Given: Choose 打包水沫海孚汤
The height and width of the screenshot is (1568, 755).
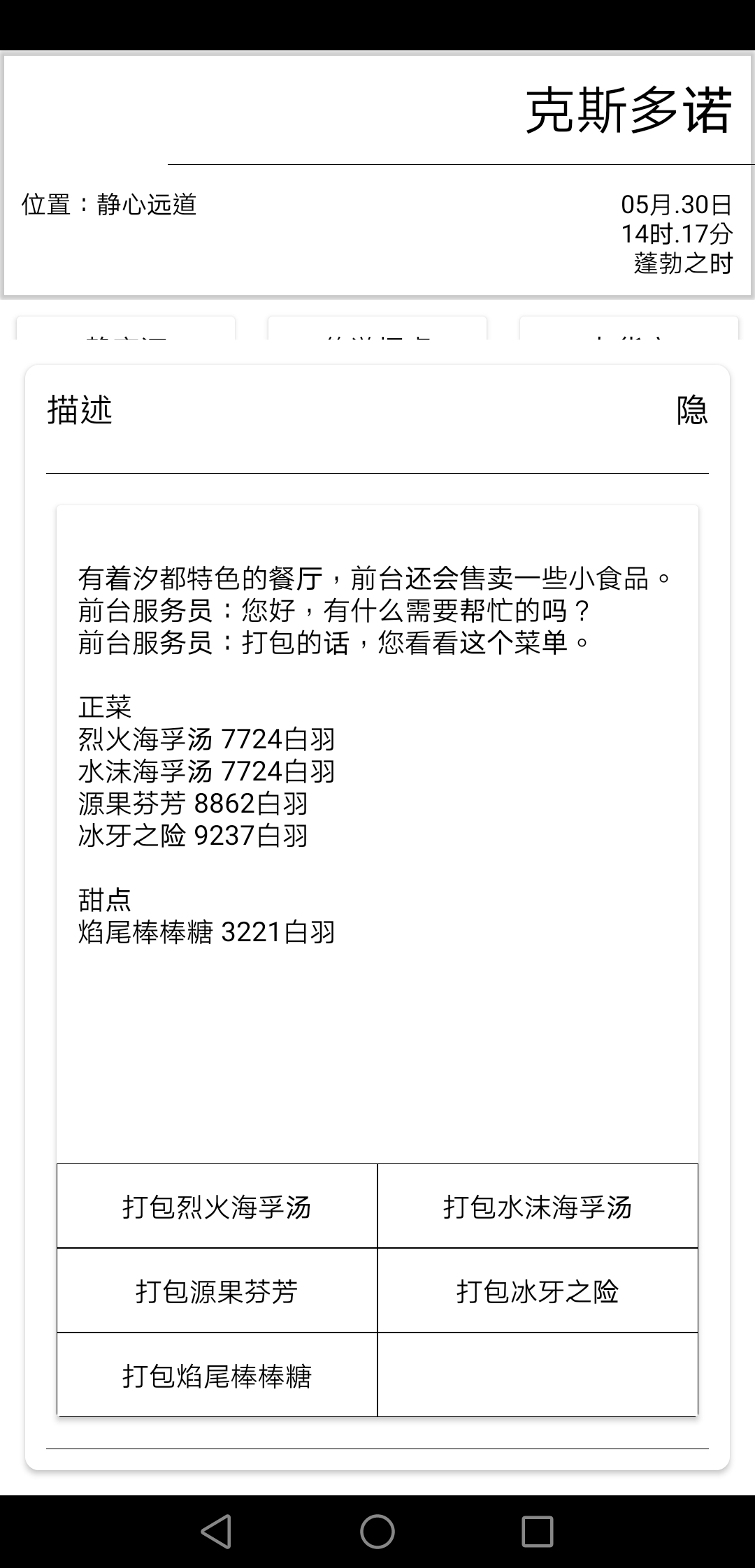Looking at the screenshot, I should [x=538, y=1206].
